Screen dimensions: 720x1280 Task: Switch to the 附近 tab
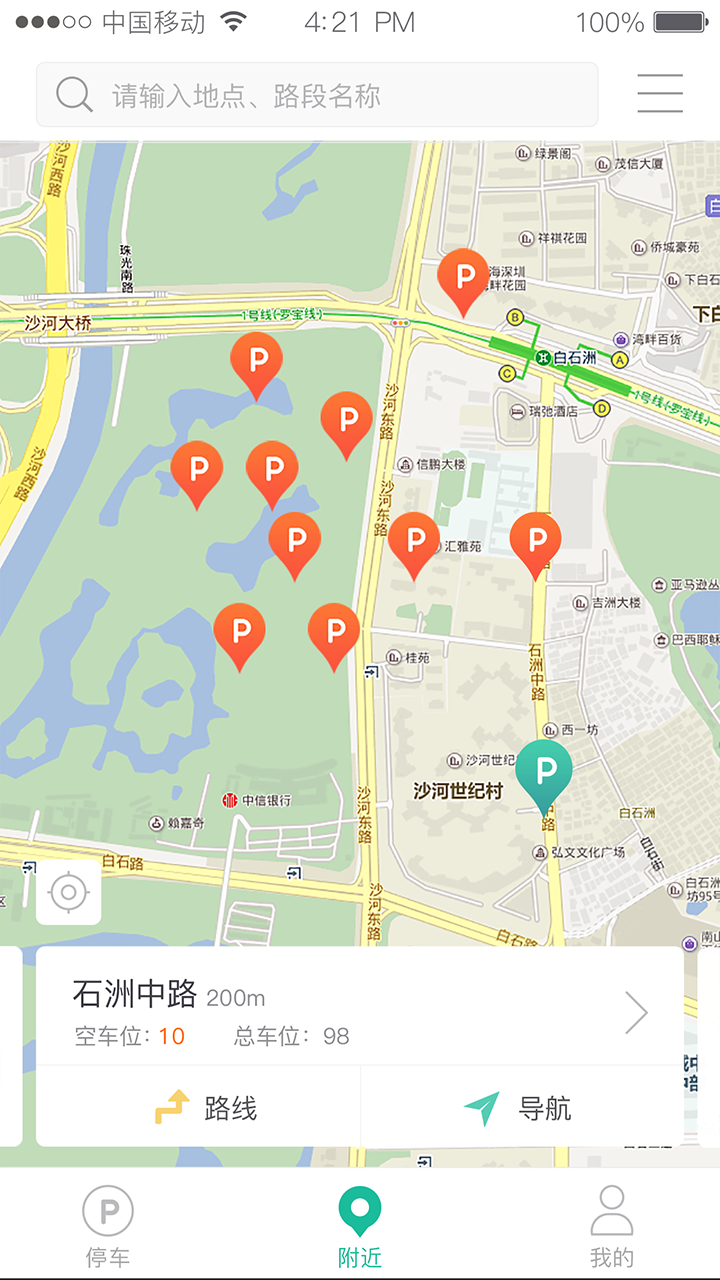point(360,1227)
